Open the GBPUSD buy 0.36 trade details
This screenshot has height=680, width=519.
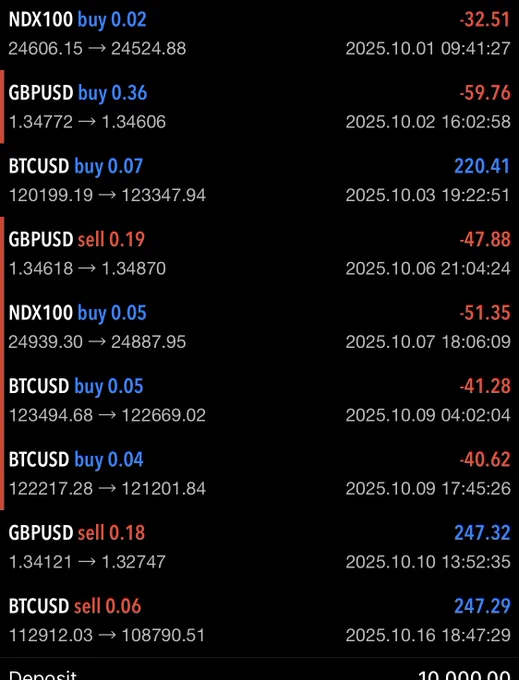pyautogui.click(x=259, y=107)
